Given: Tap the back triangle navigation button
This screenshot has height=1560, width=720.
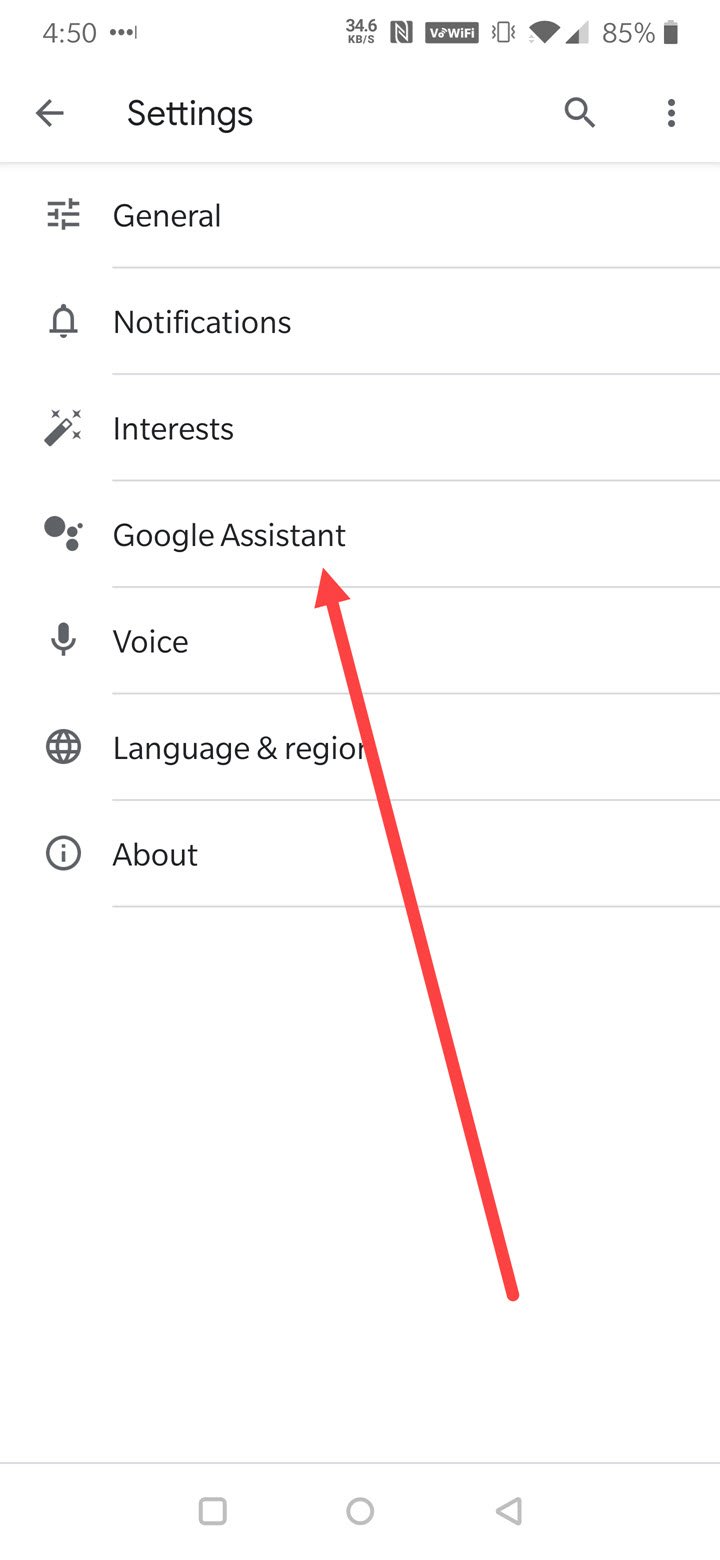Looking at the screenshot, I should [508, 1512].
